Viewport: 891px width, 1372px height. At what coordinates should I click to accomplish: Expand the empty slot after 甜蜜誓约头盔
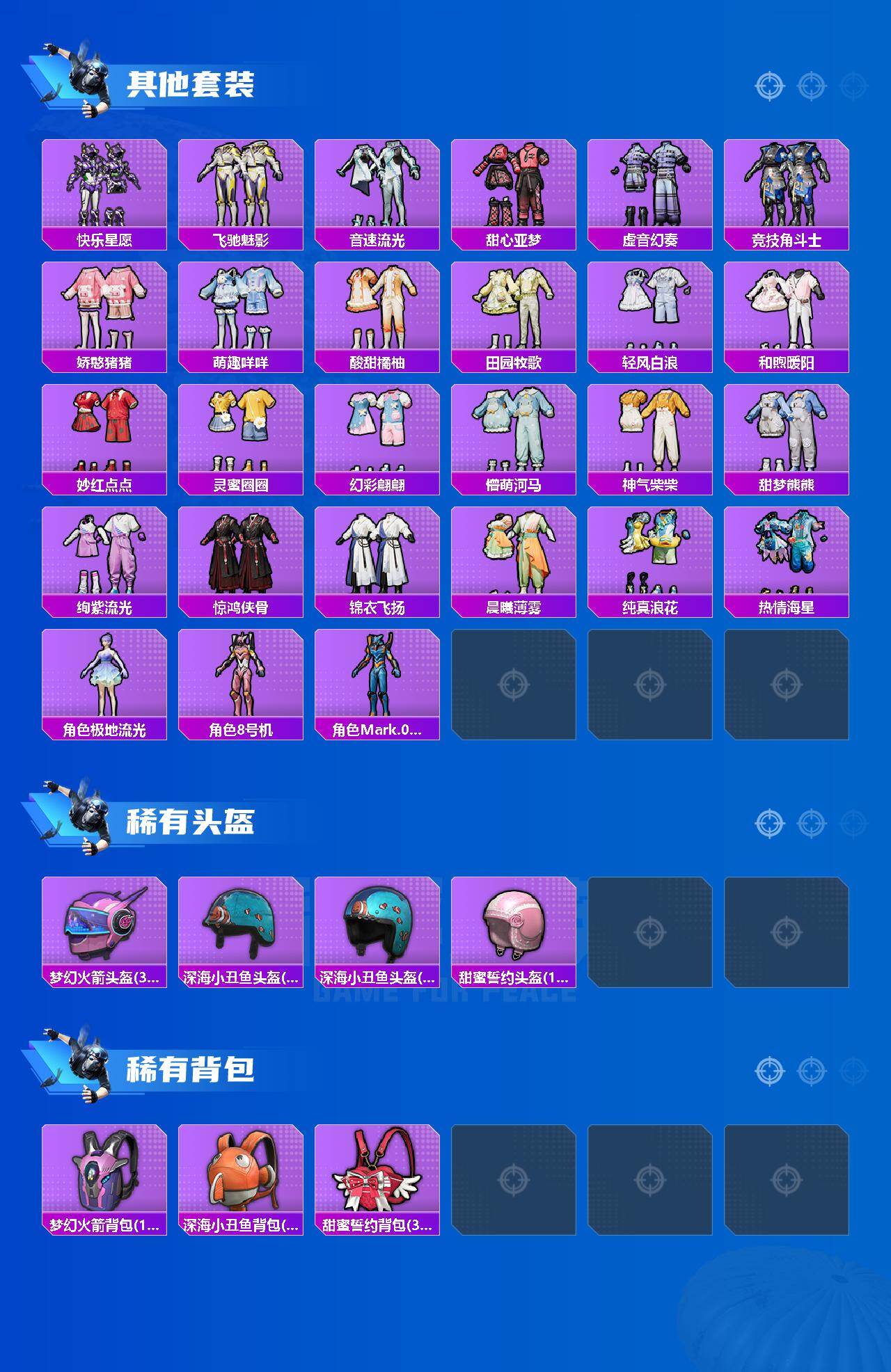650,932
